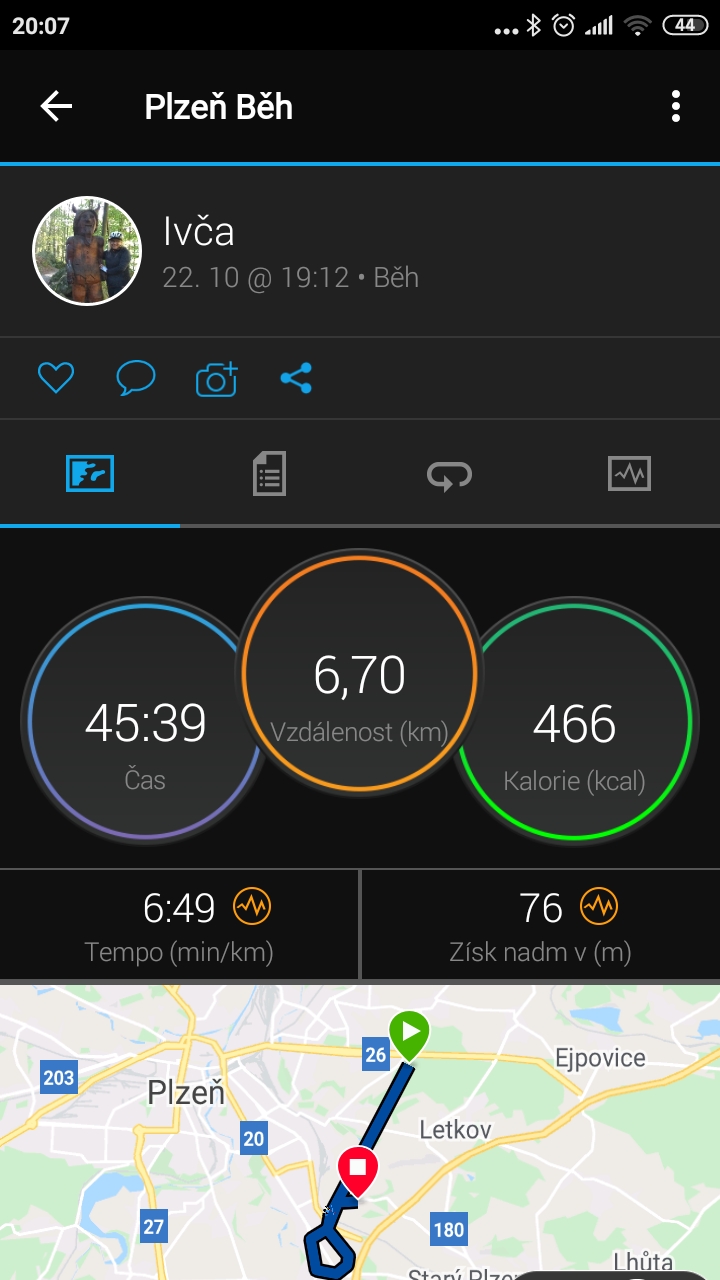Open the route map
The height and width of the screenshot is (1280, 720).
[360, 1132]
